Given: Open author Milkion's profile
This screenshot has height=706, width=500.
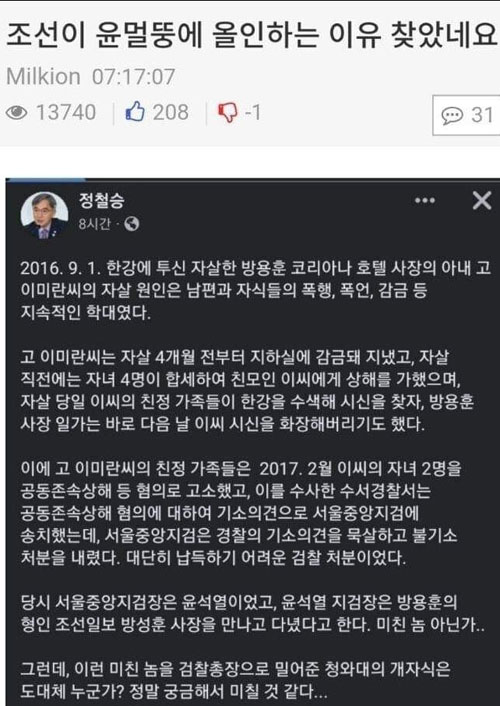Looking at the screenshot, I should (43, 76).
